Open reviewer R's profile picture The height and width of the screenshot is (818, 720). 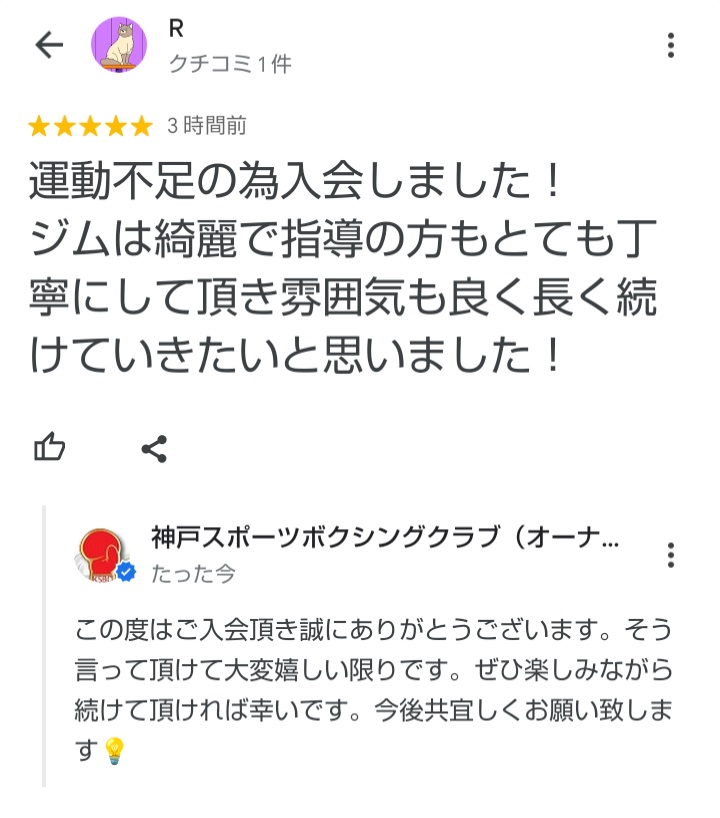tap(119, 46)
